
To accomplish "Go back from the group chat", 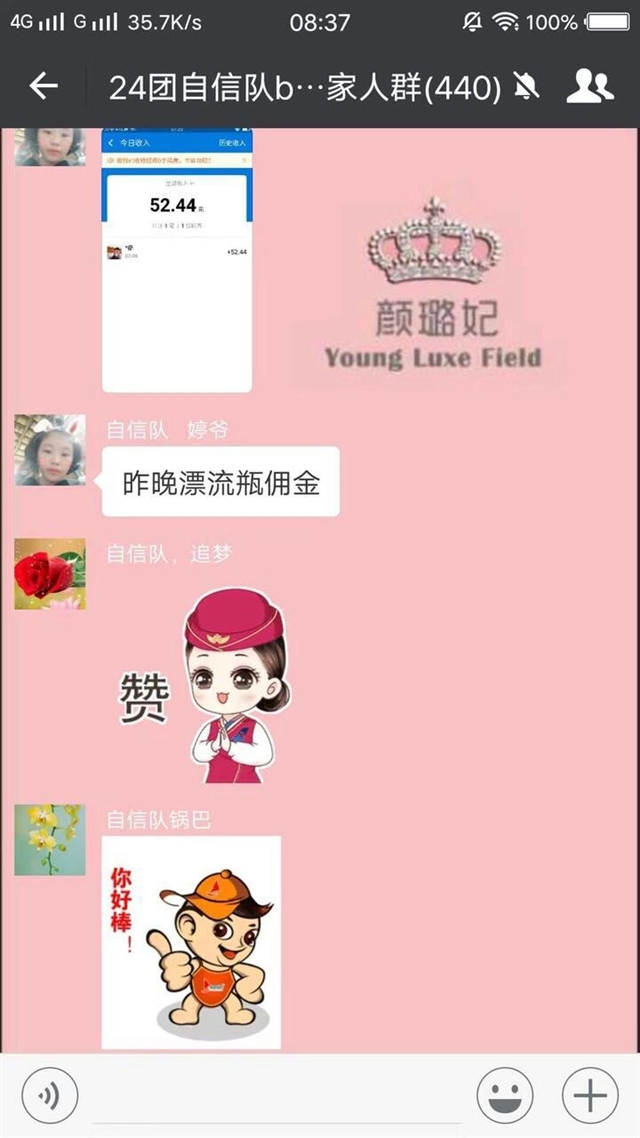I will (44, 87).
